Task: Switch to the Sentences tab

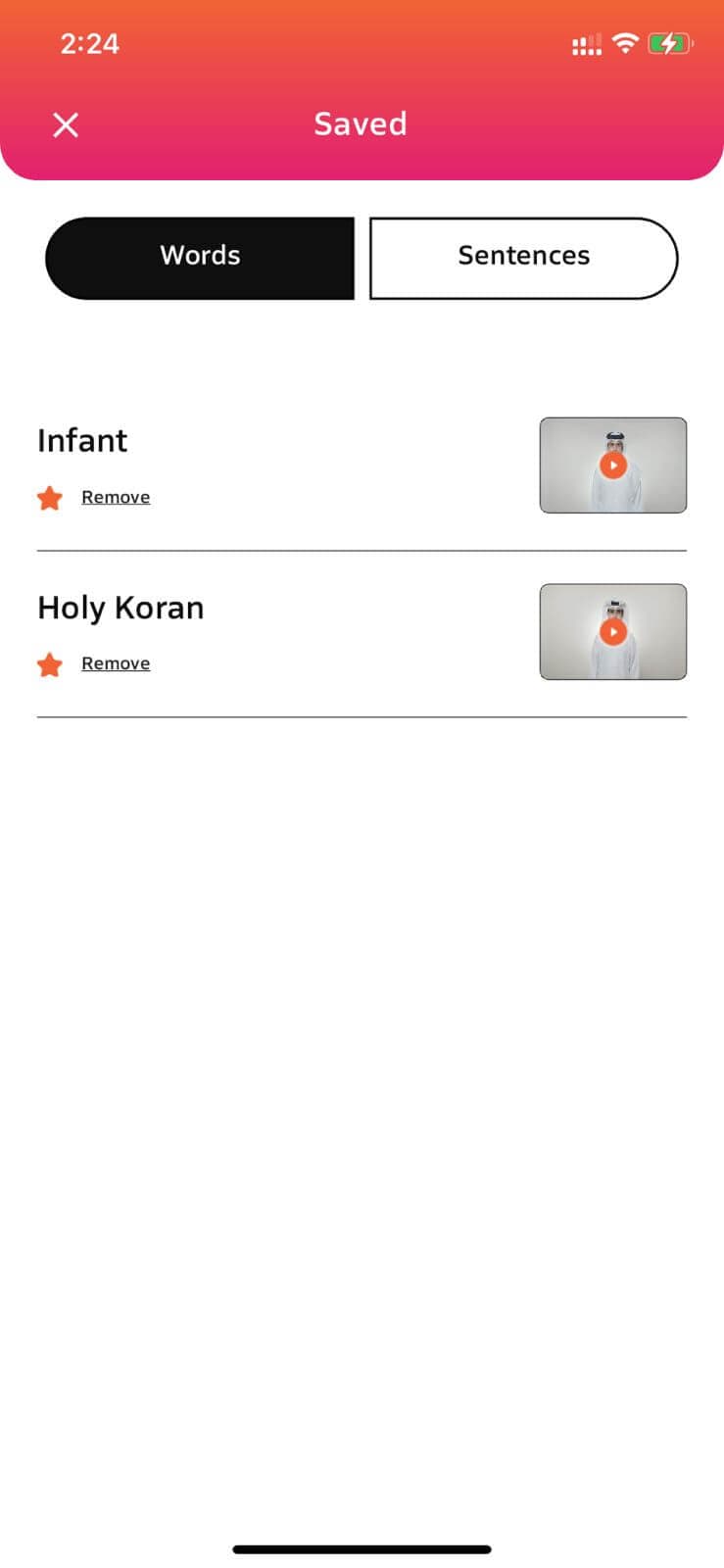Action: click(x=523, y=257)
